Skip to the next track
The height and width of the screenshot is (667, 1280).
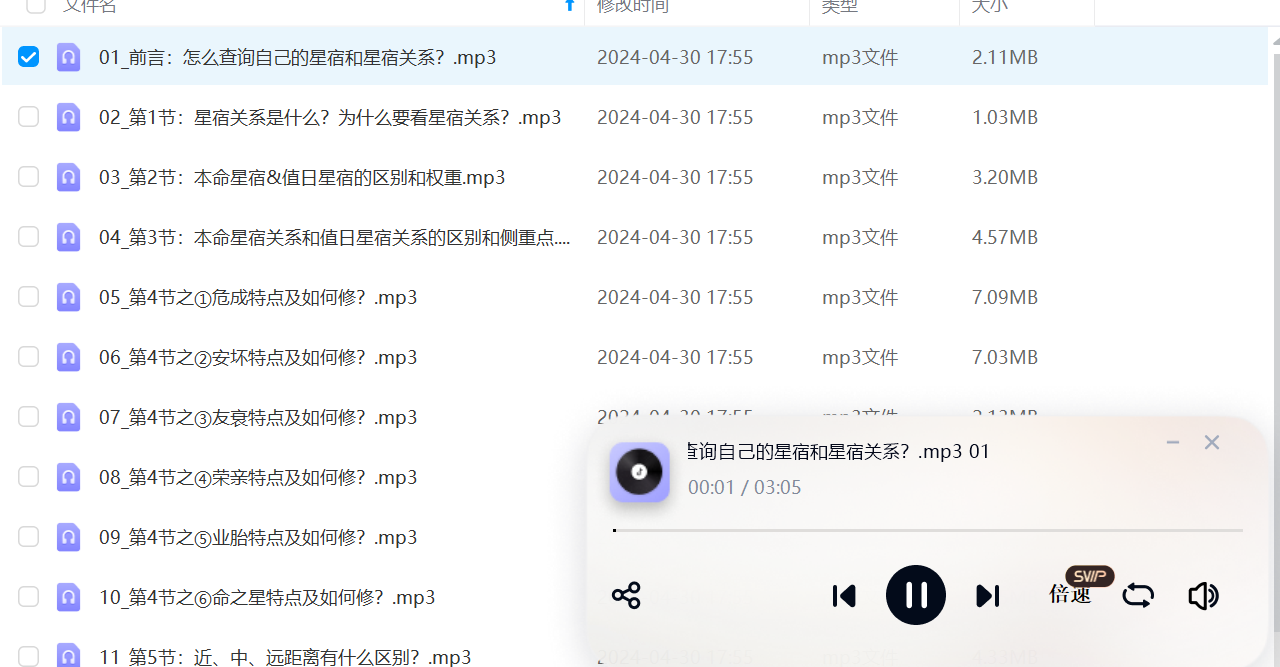click(987, 596)
